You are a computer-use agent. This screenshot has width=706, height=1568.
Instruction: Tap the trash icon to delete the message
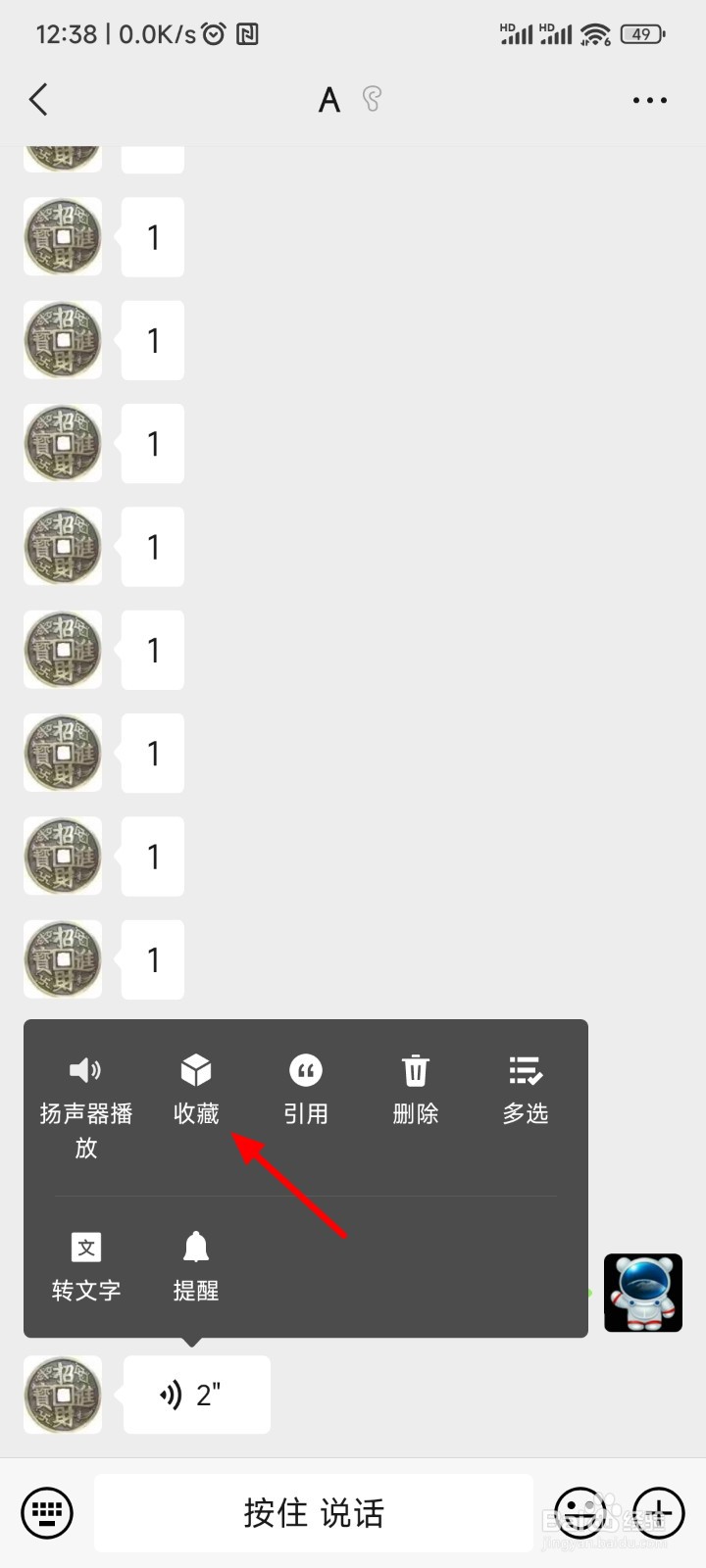point(415,1071)
